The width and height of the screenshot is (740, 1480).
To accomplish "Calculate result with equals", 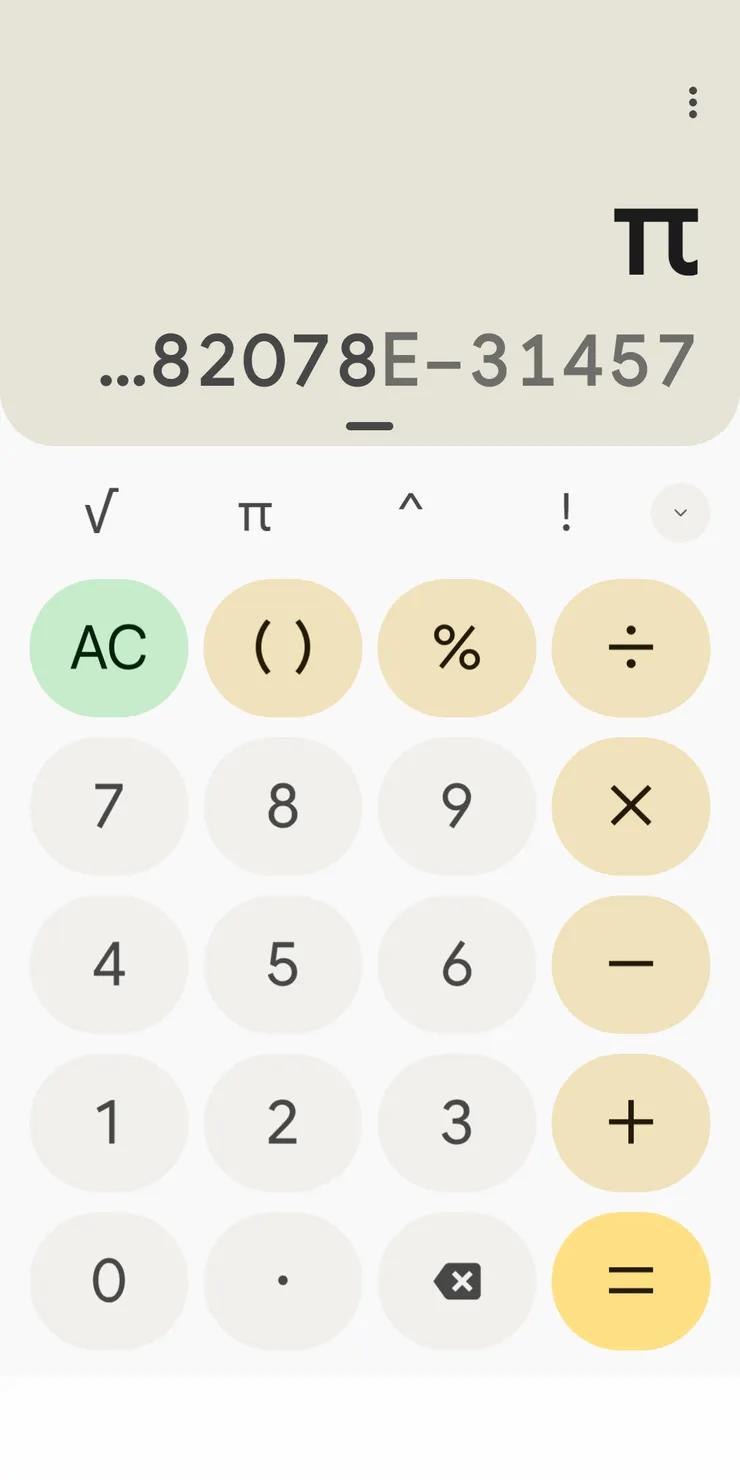I will pyautogui.click(x=631, y=1281).
